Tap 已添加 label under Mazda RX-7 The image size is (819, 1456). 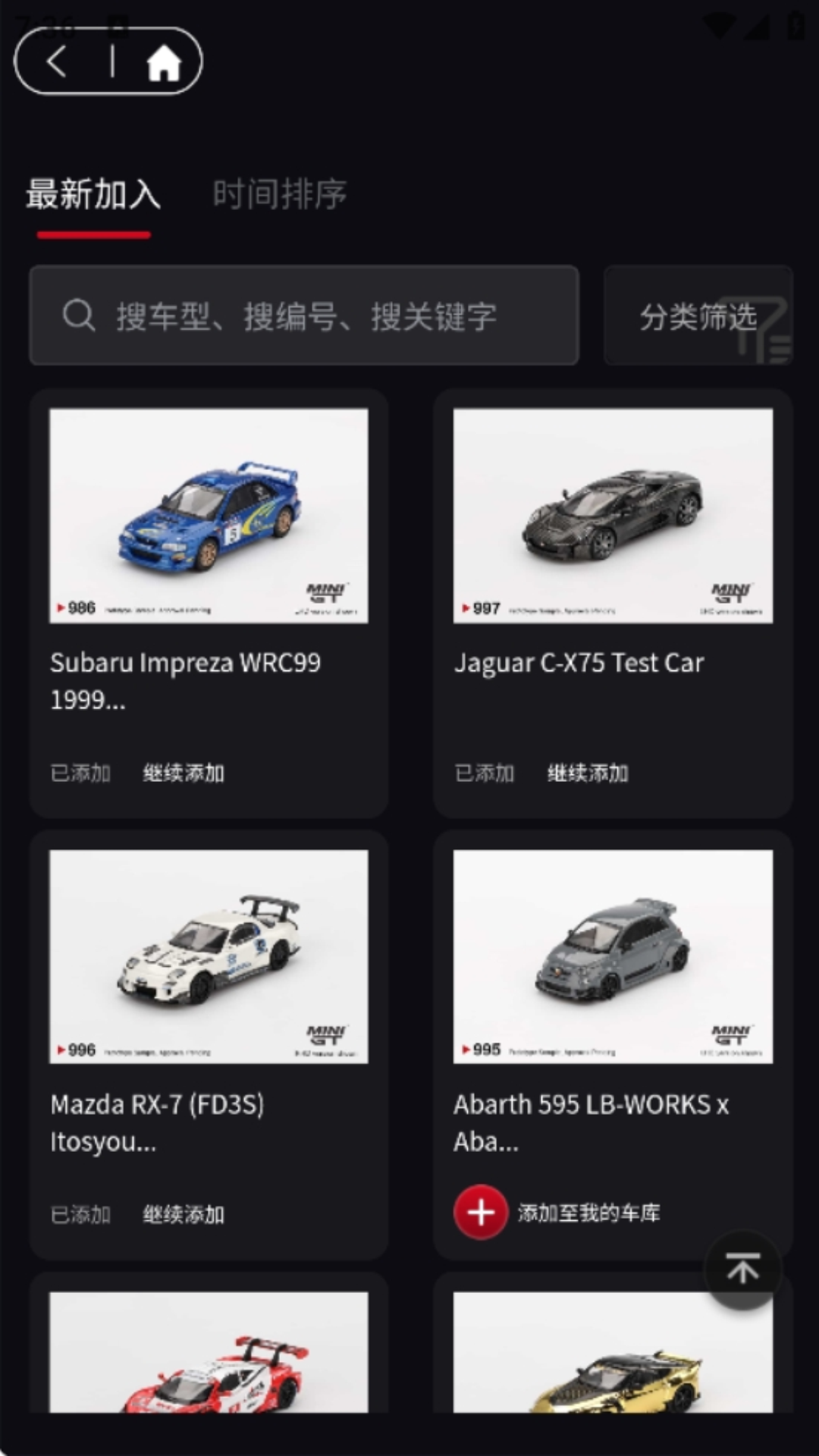80,1215
